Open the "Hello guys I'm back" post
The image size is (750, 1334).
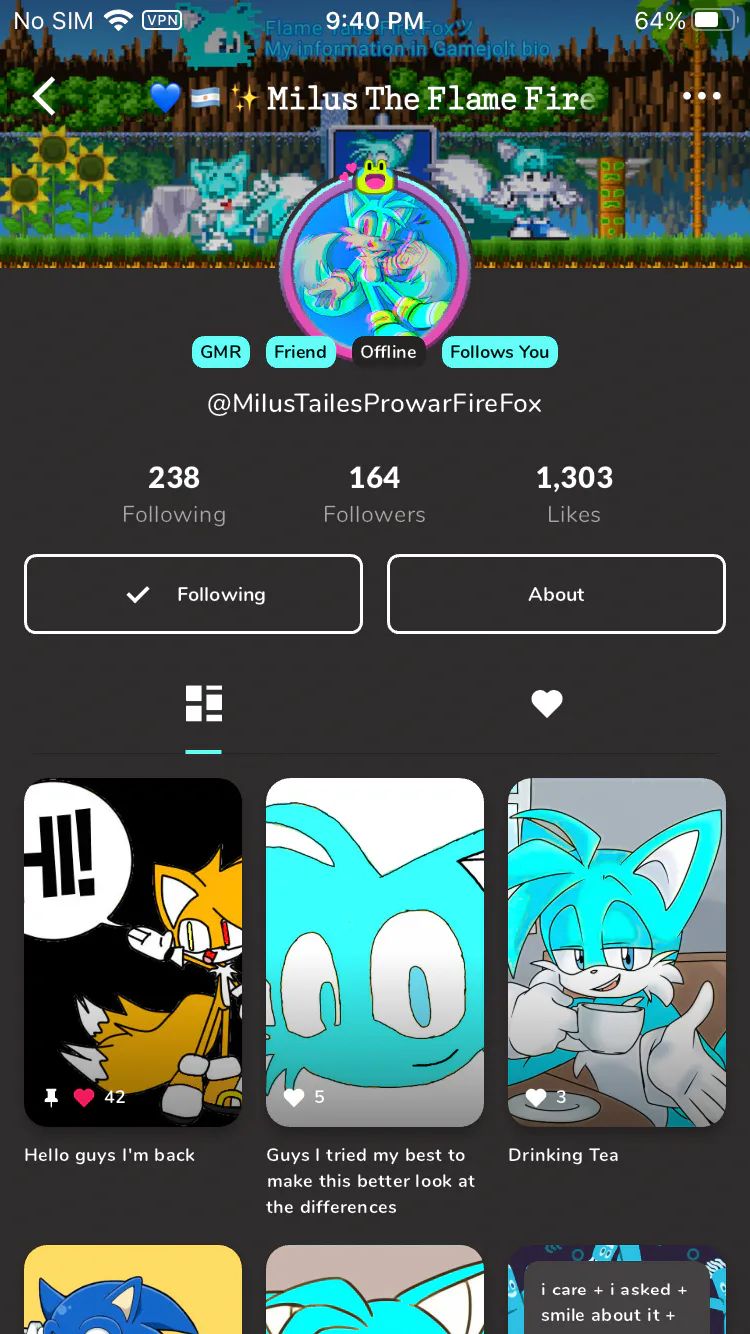(x=133, y=952)
